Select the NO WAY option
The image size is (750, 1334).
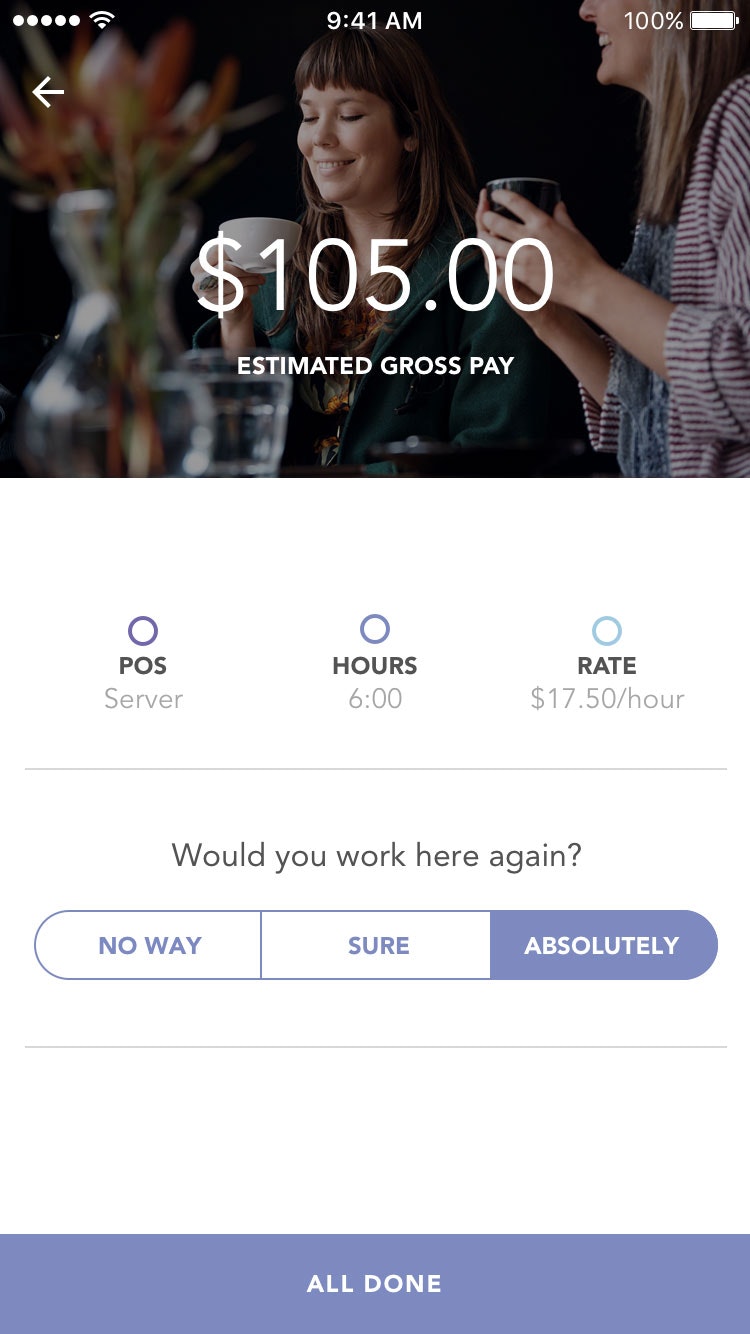(148, 945)
